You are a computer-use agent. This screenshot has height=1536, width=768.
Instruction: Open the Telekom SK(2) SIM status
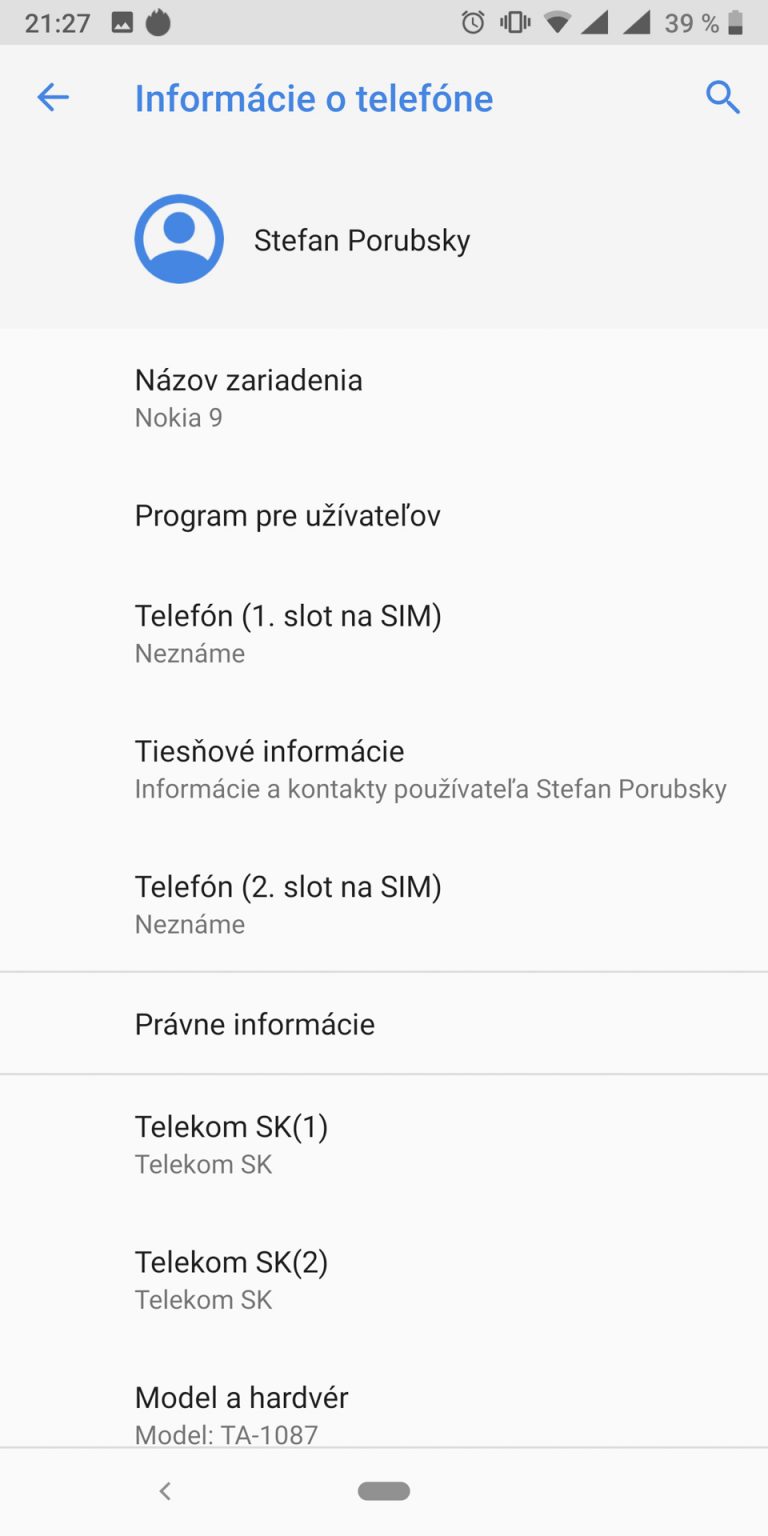point(384,1280)
